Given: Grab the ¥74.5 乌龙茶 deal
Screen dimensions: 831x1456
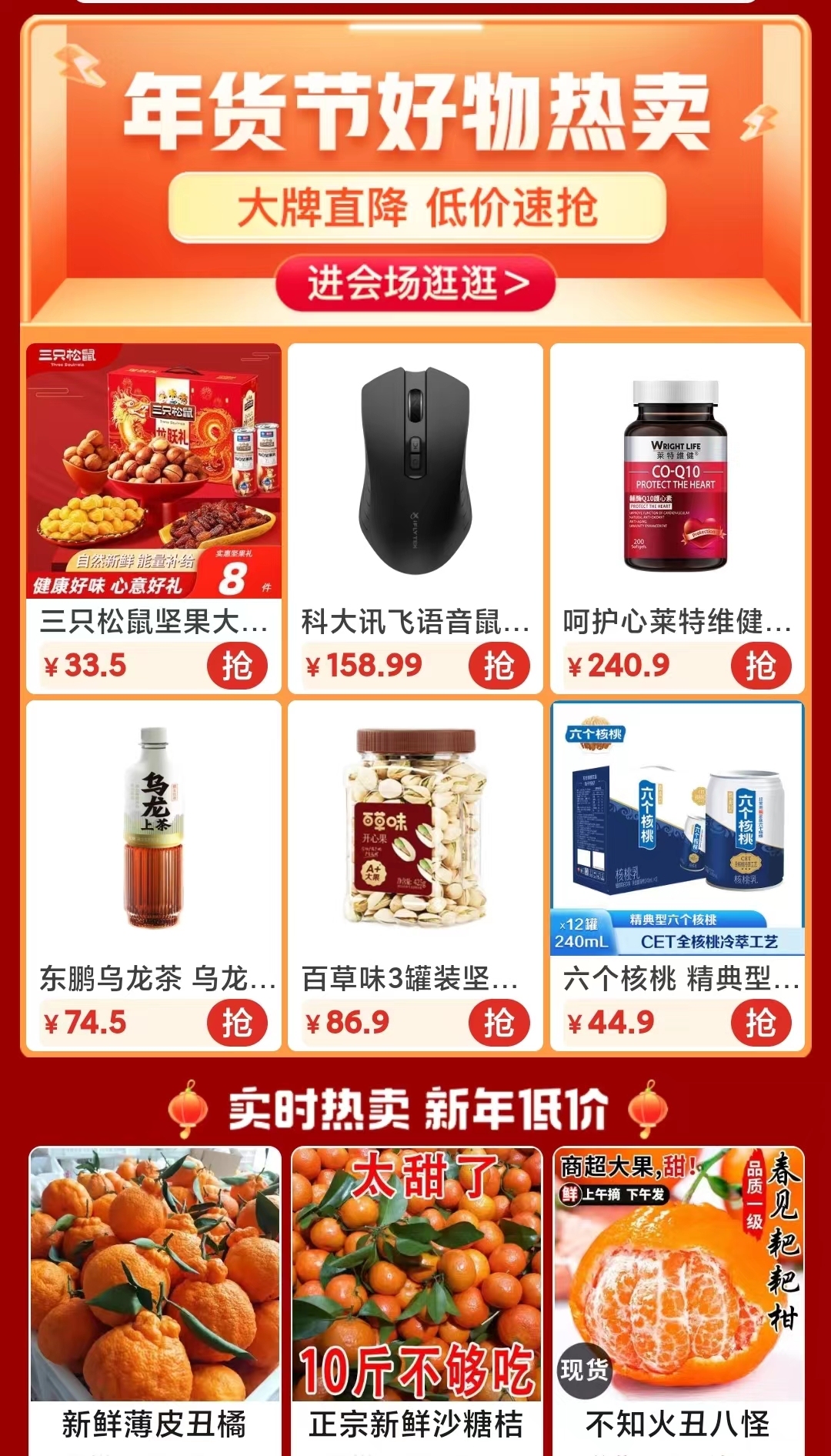Looking at the screenshot, I should click(x=237, y=1023).
